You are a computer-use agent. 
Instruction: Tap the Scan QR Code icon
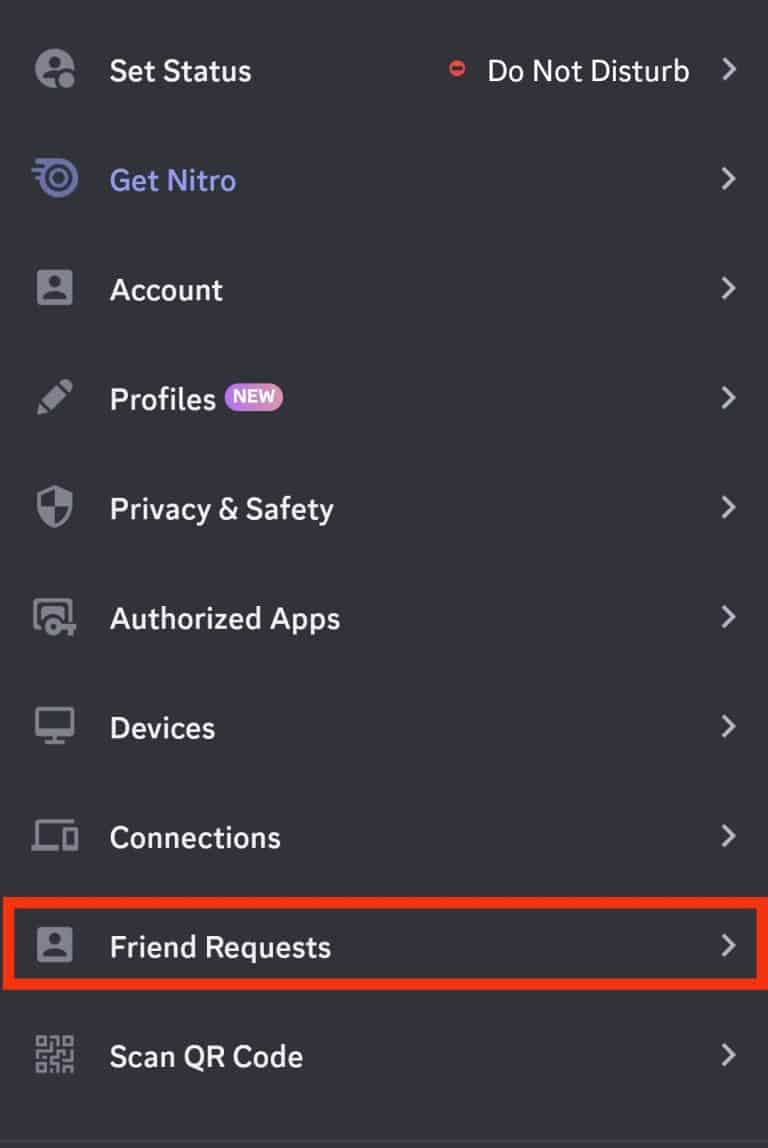[54, 1056]
